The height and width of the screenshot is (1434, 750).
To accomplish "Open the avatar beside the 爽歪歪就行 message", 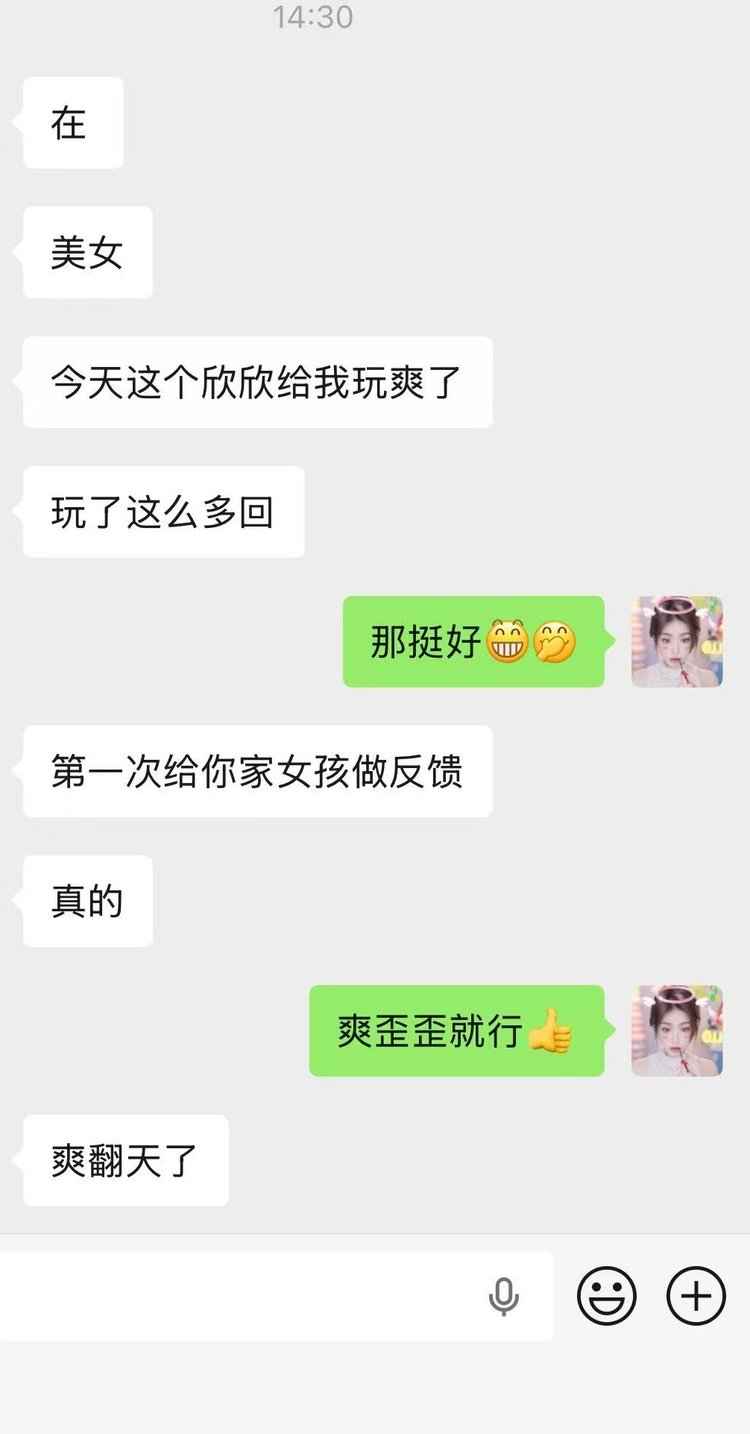I will tap(677, 1031).
